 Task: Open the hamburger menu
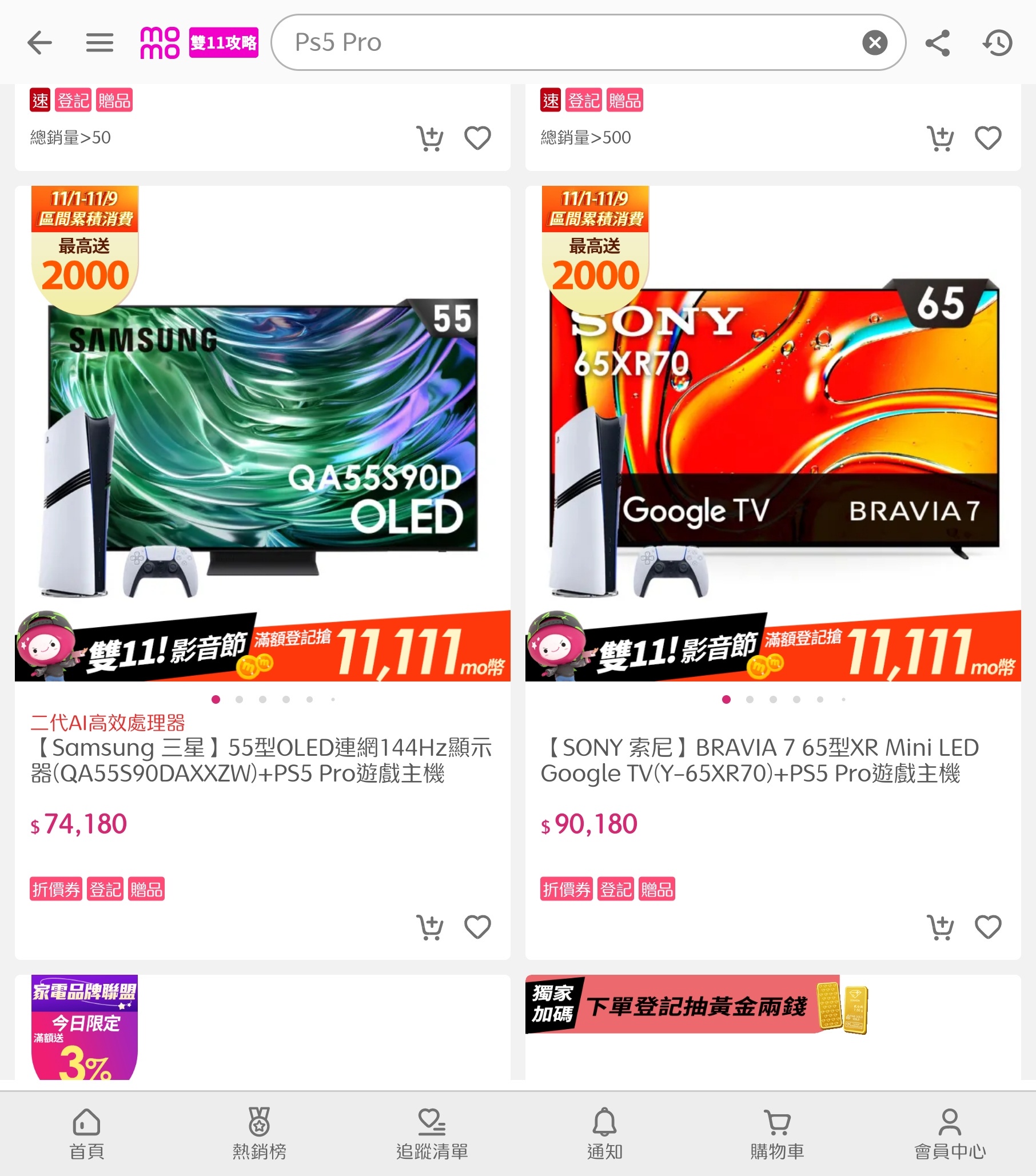coord(99,42)
